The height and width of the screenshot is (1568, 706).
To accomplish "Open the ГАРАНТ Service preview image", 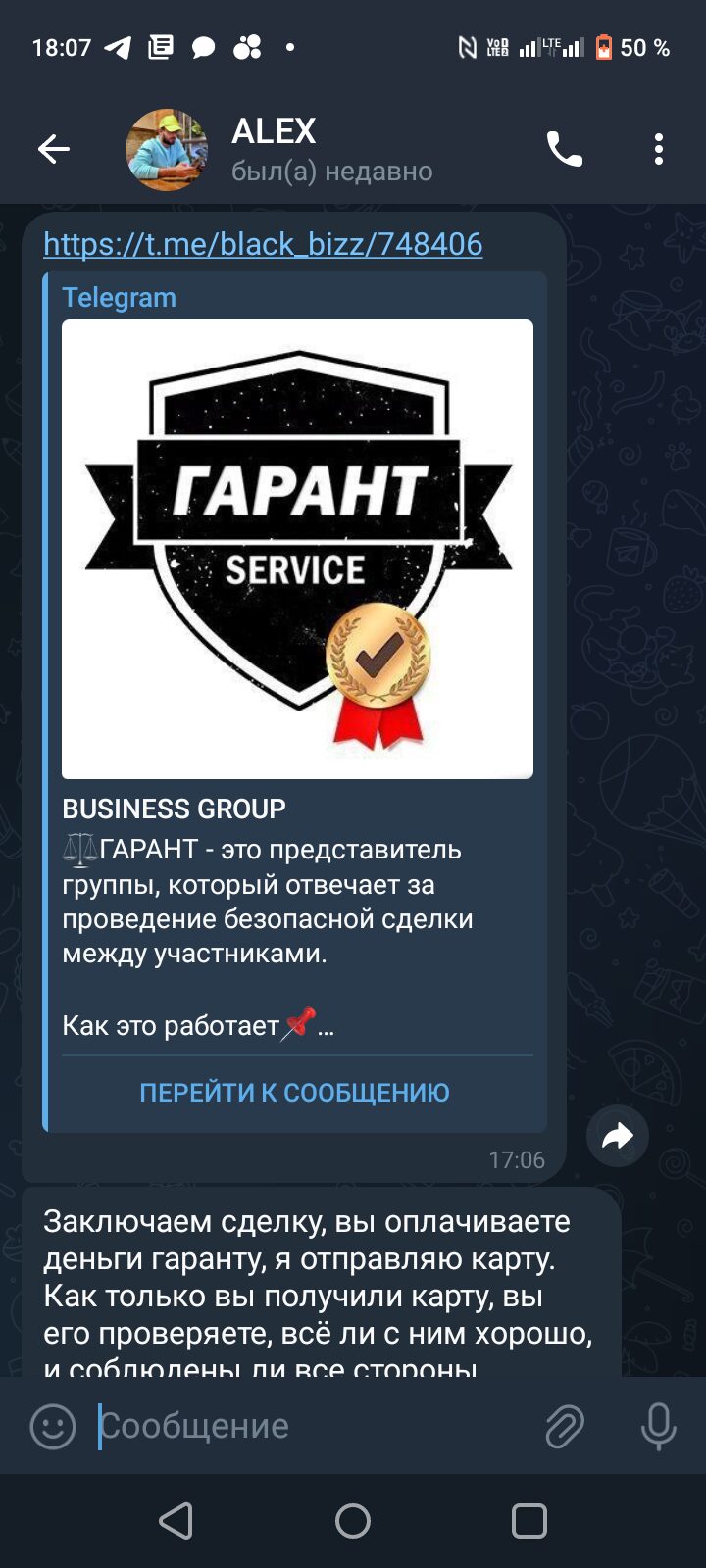I will tap(297, 549).
